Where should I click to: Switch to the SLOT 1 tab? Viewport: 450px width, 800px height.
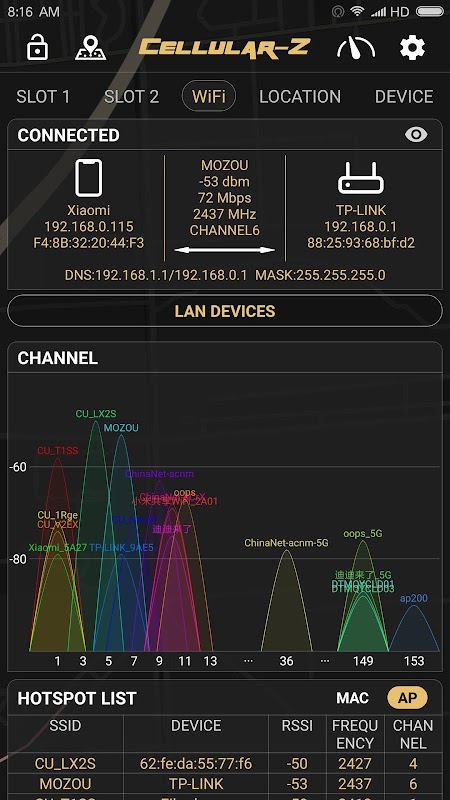pos(43,96)
